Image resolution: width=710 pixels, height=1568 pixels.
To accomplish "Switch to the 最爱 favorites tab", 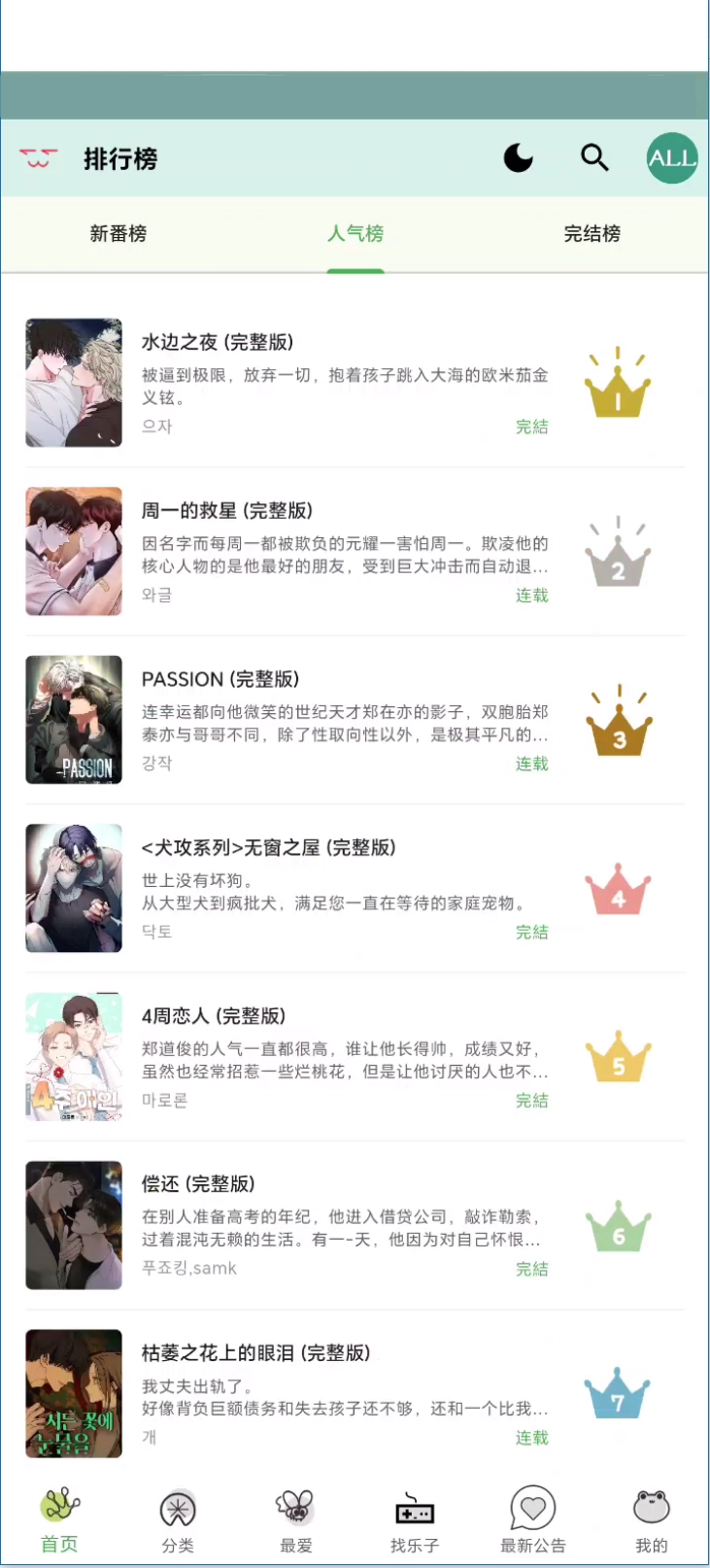I will [296, 1520].
